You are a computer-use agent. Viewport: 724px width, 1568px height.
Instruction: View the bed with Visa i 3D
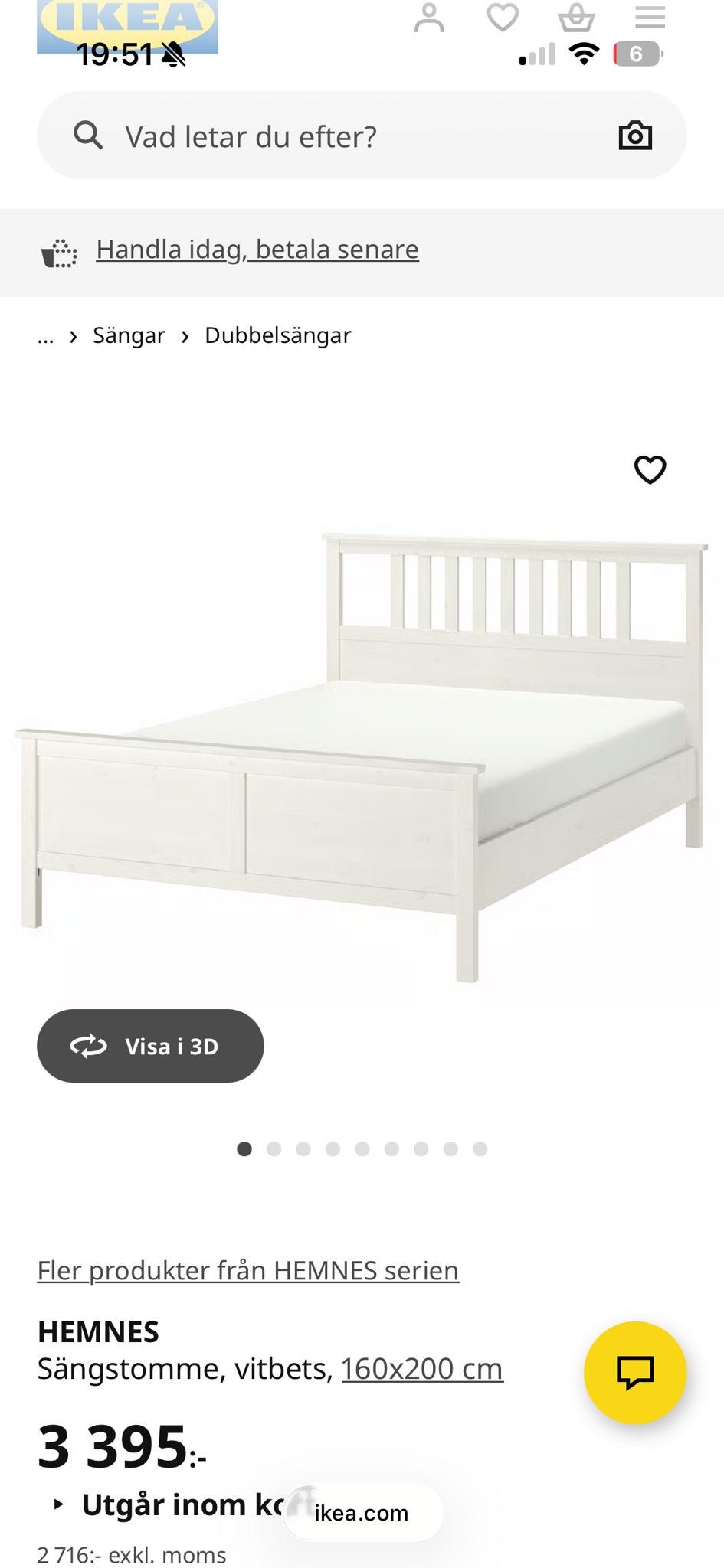pos(150,1046)
